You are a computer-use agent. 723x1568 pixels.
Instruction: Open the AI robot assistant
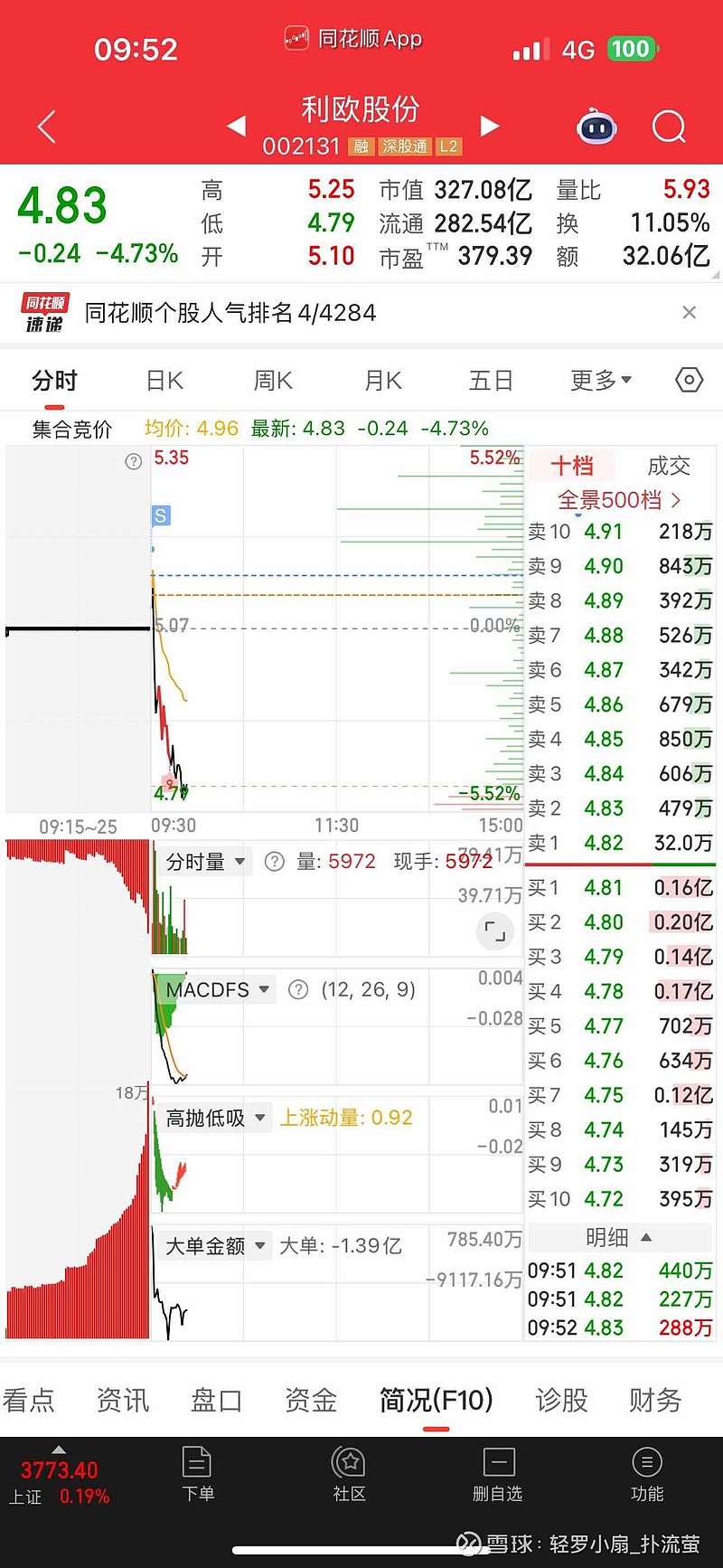(596, 127)
